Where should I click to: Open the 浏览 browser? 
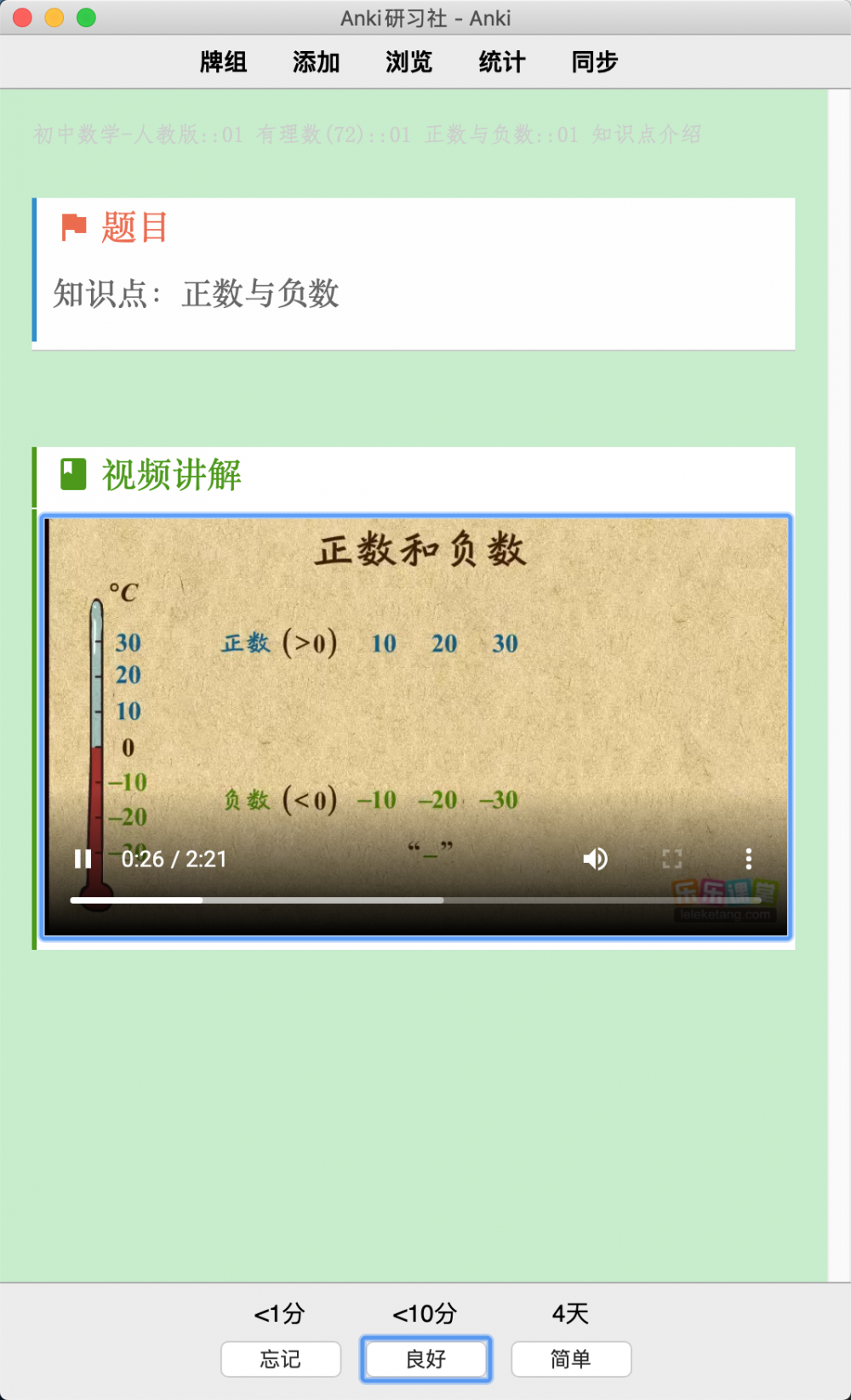coord(408,61)
